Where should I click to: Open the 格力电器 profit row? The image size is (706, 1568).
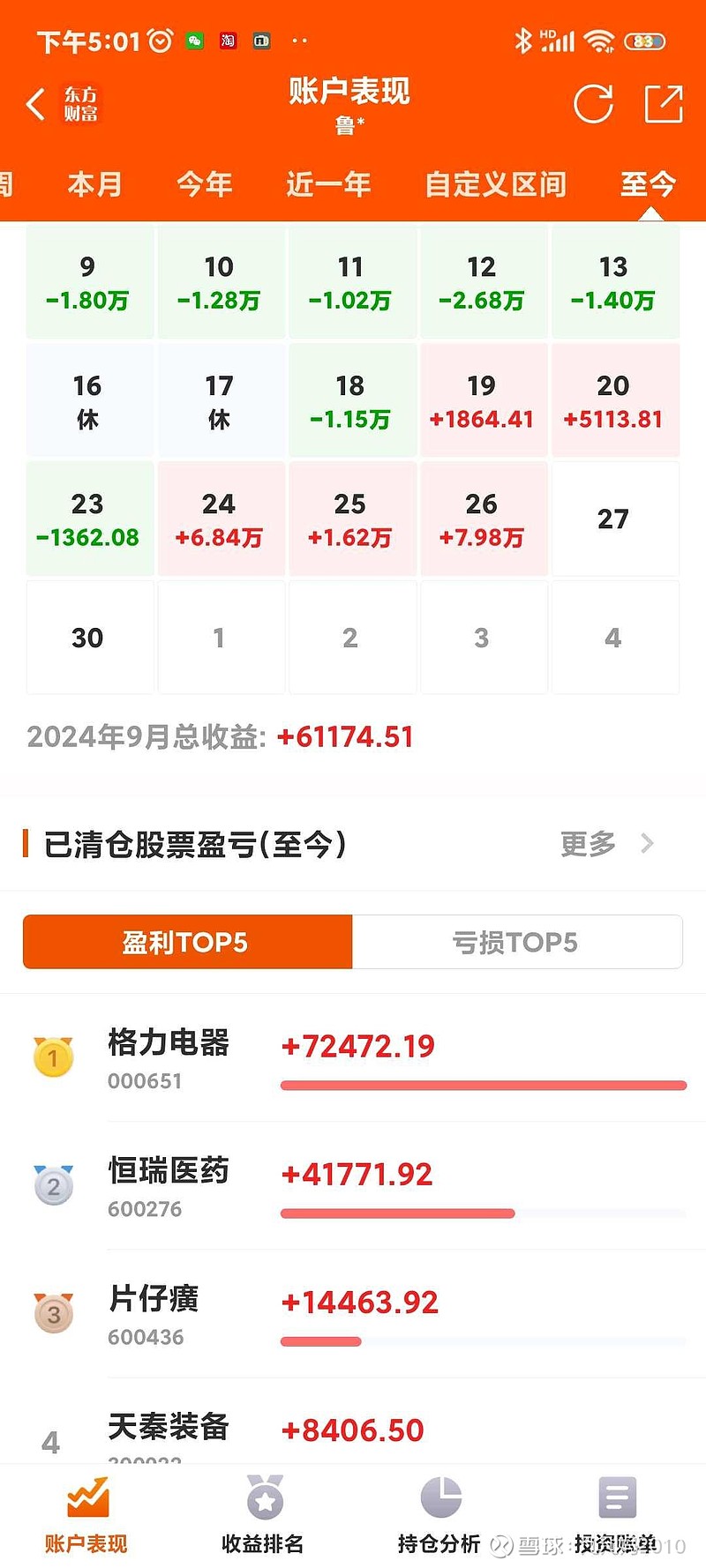click(x=353, y=1058)
